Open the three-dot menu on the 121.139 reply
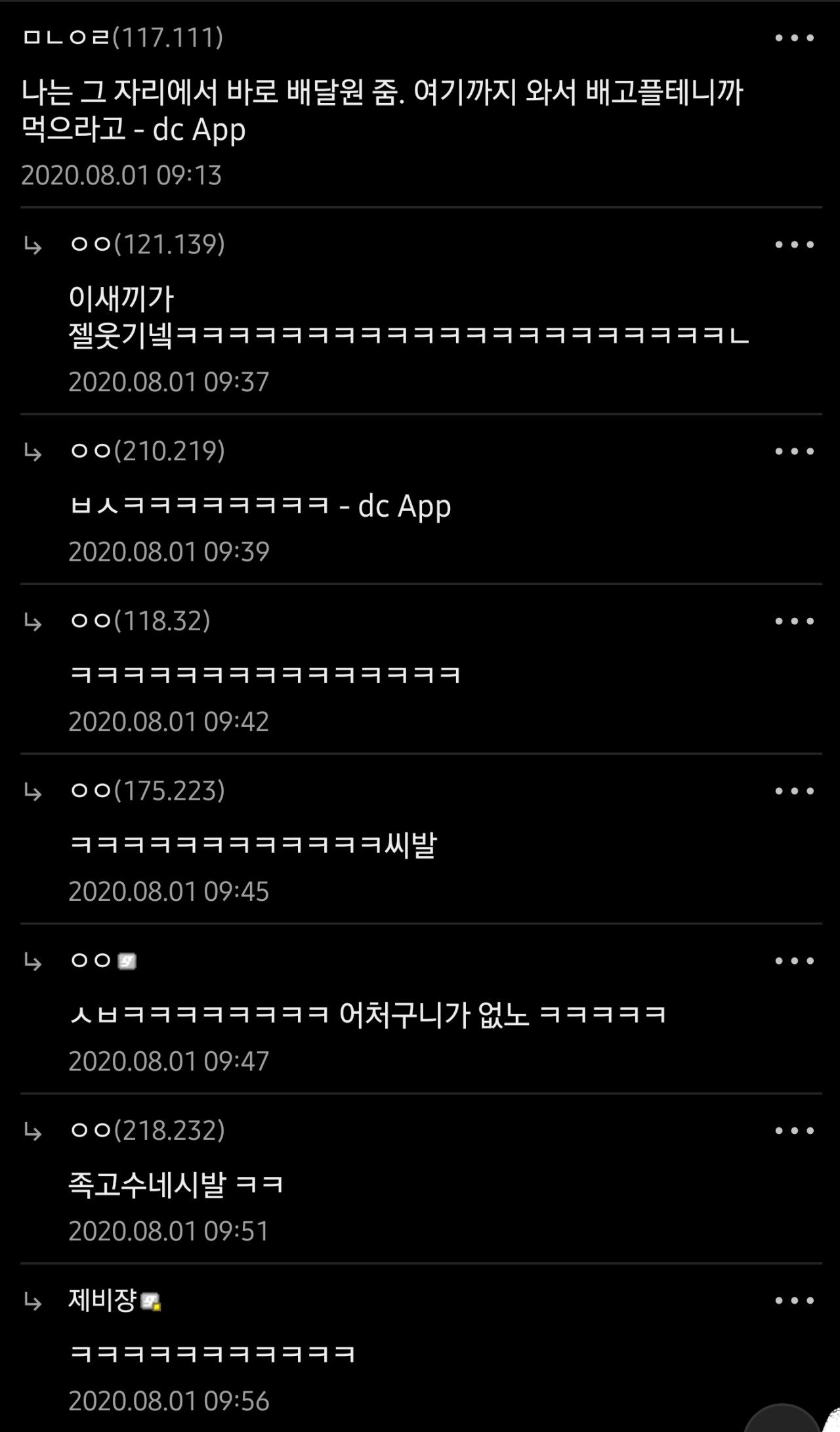Screen dimensions: 840x1432 [794, 245]
